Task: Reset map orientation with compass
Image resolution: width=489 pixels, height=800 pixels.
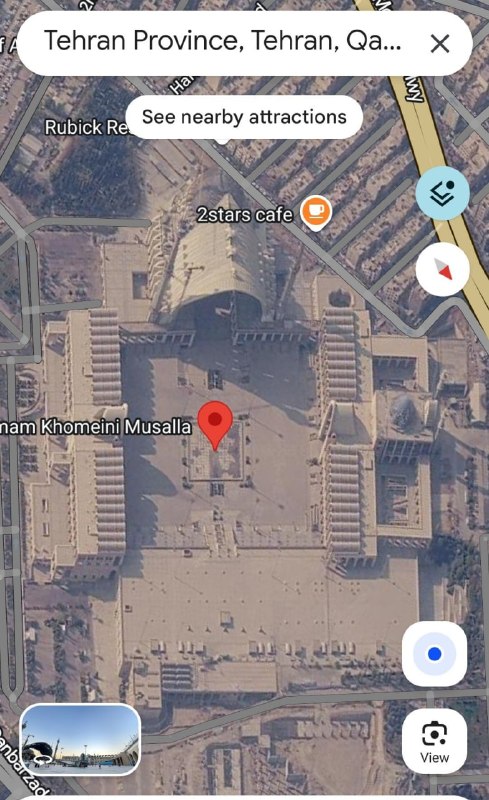Action: [x=442, y=269]
